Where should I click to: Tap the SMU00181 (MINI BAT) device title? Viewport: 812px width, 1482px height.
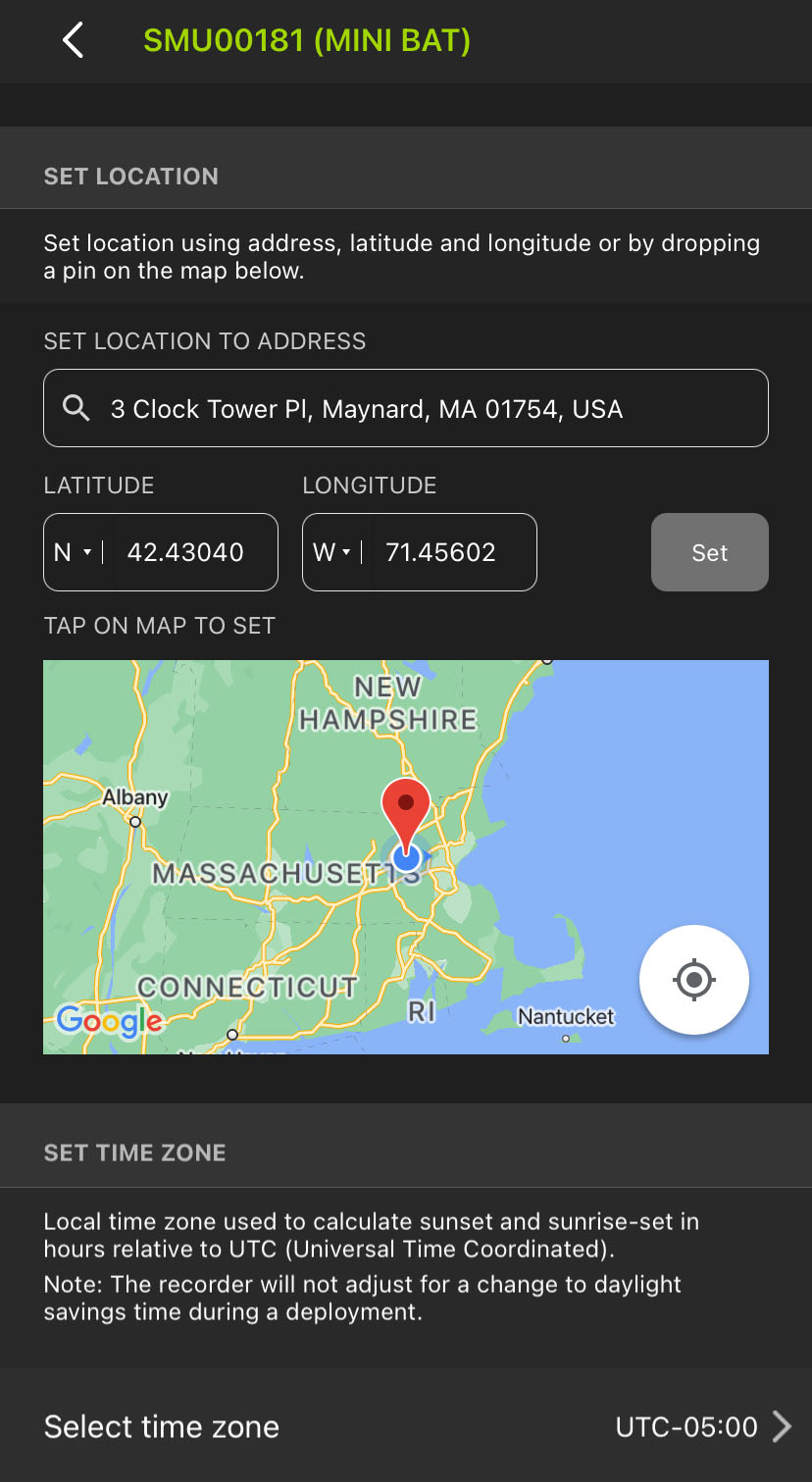(x=307, y=41)
